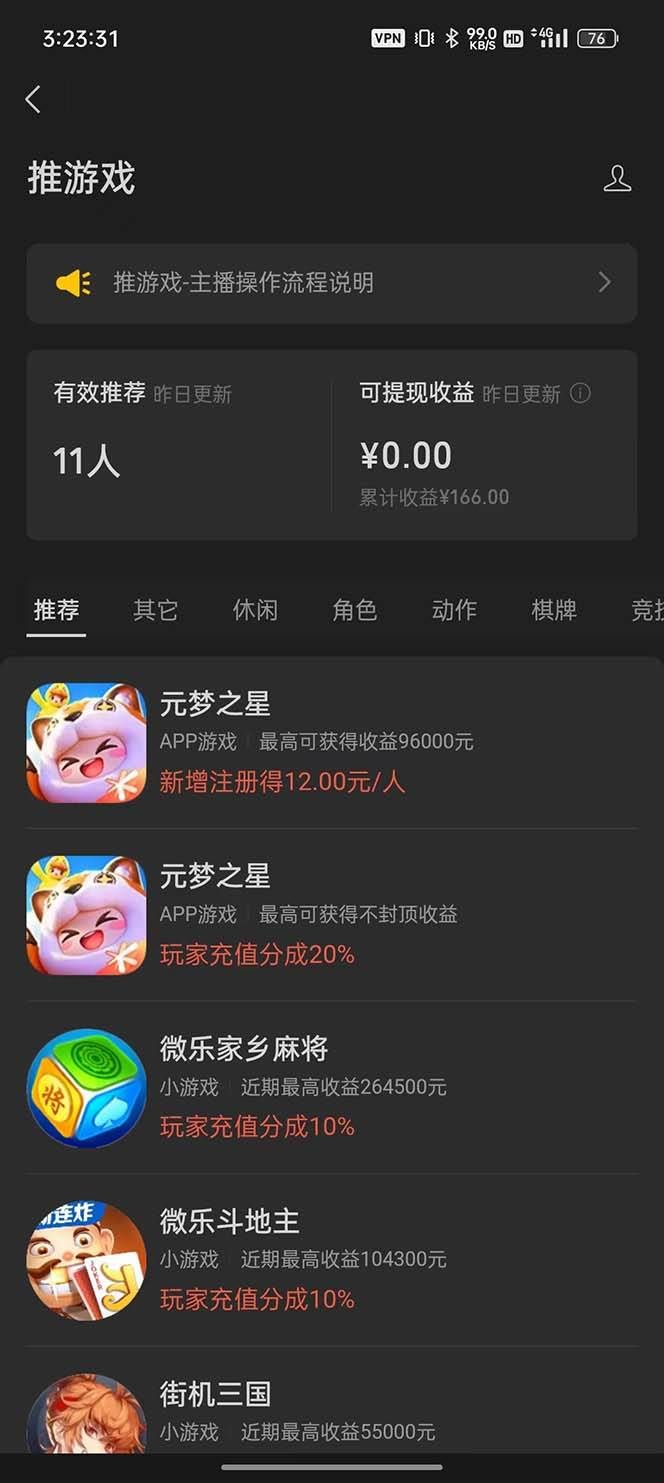Open 推游戏-主播操作流程说明 notice
Screen dimensions: 664x1483
coord(331,283)
